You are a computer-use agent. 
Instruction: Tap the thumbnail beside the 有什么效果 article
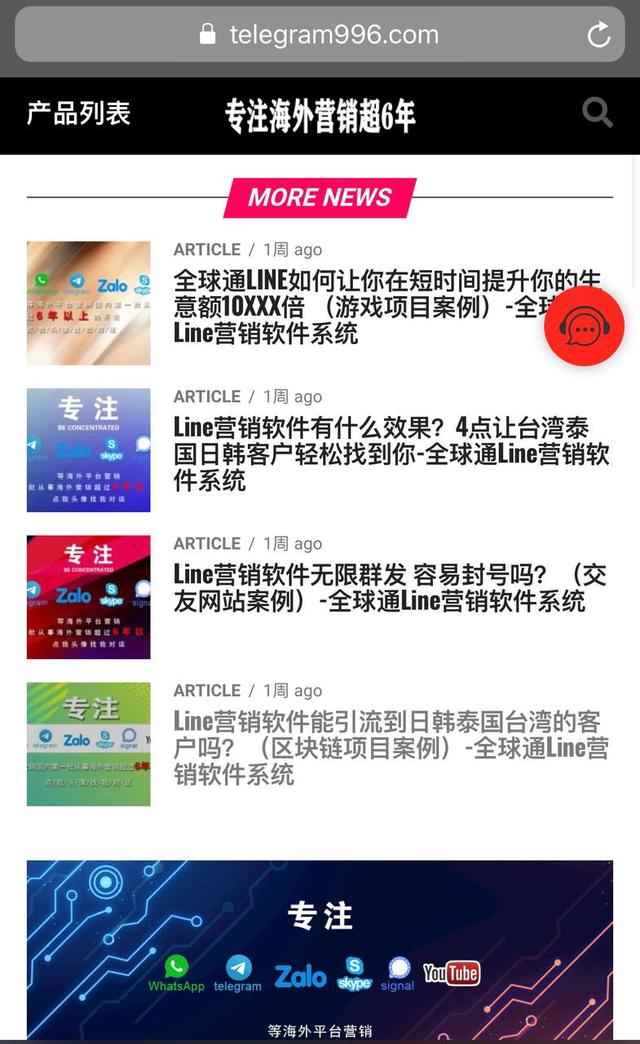click(x=89, y=450)
